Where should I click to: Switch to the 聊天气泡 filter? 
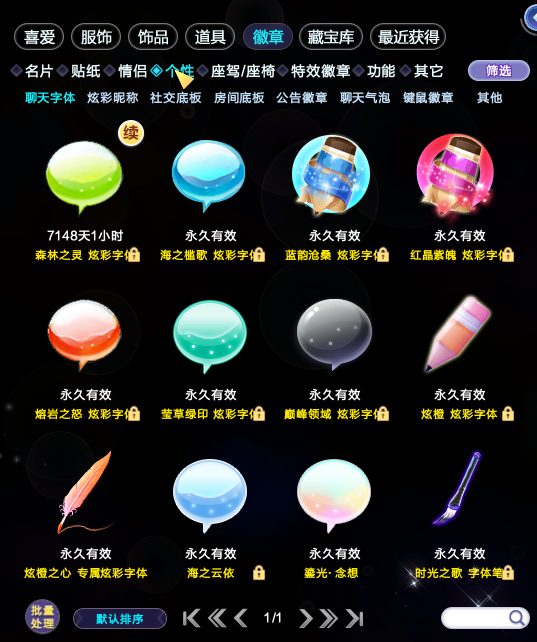click(x=365, y=98)
